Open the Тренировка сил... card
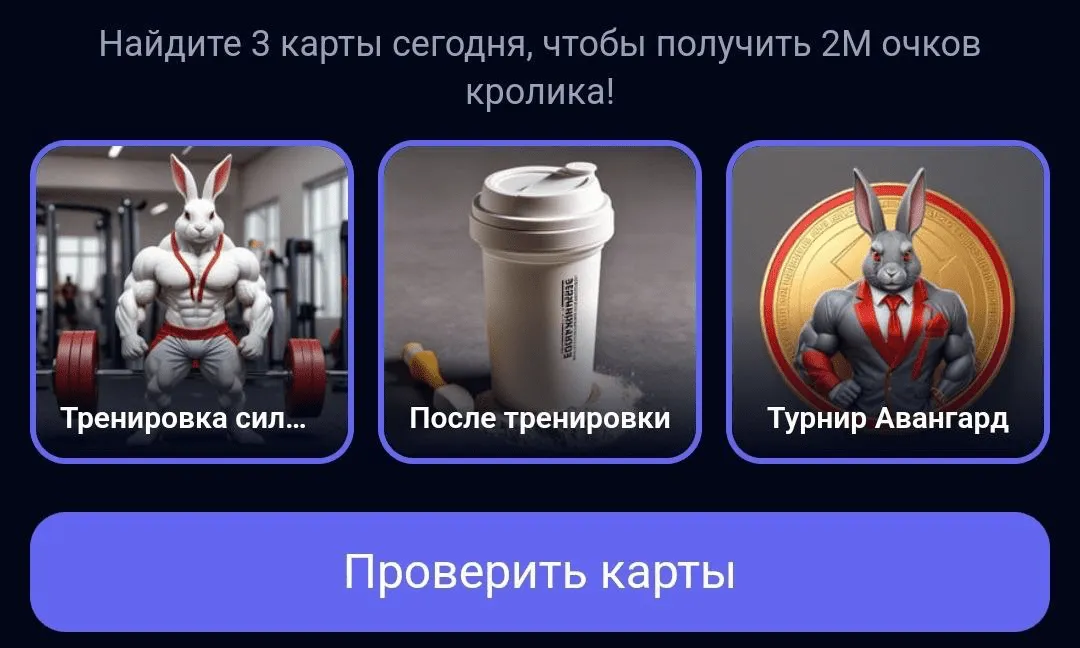This screenshot has width=1080, height=648. (192, 302)
